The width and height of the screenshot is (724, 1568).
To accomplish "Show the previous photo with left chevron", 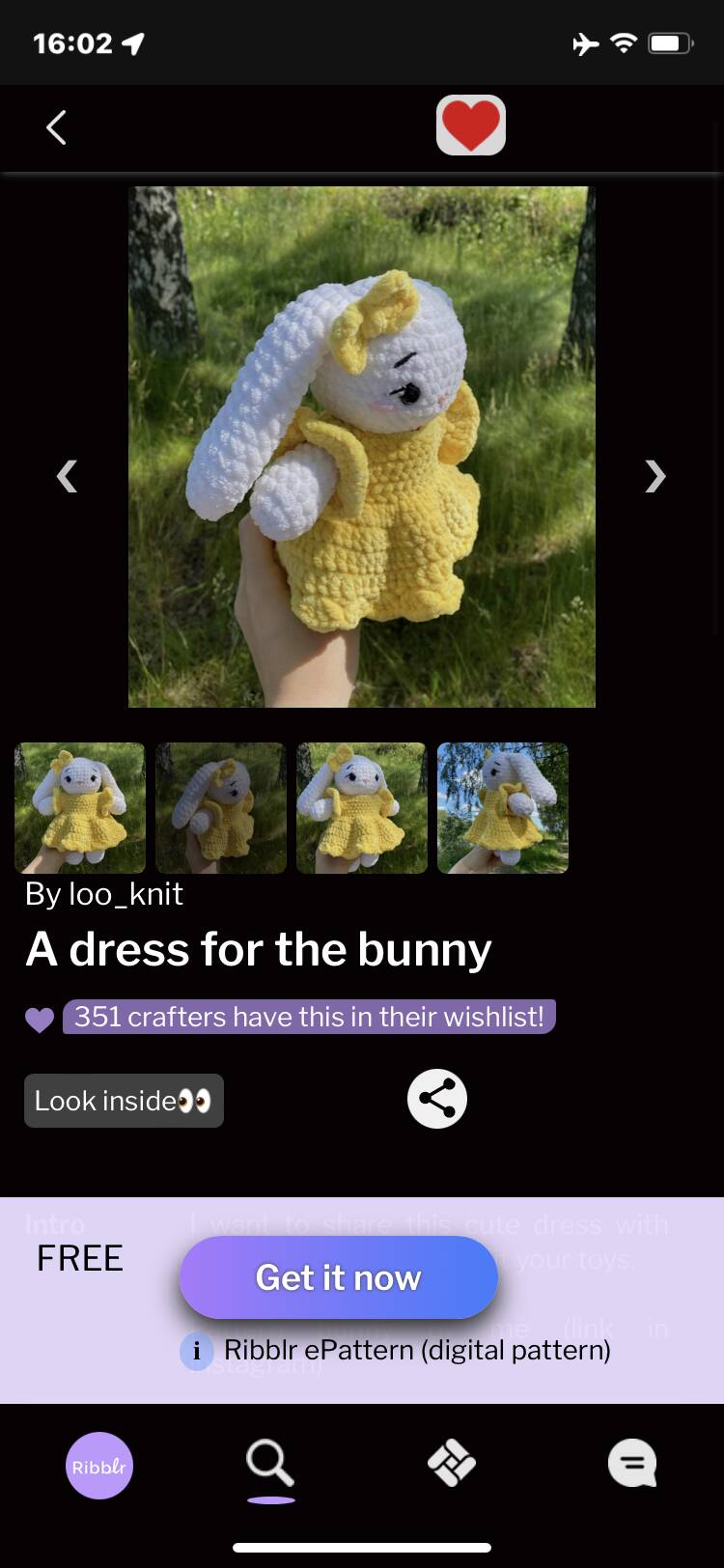I will coord(67,476).
